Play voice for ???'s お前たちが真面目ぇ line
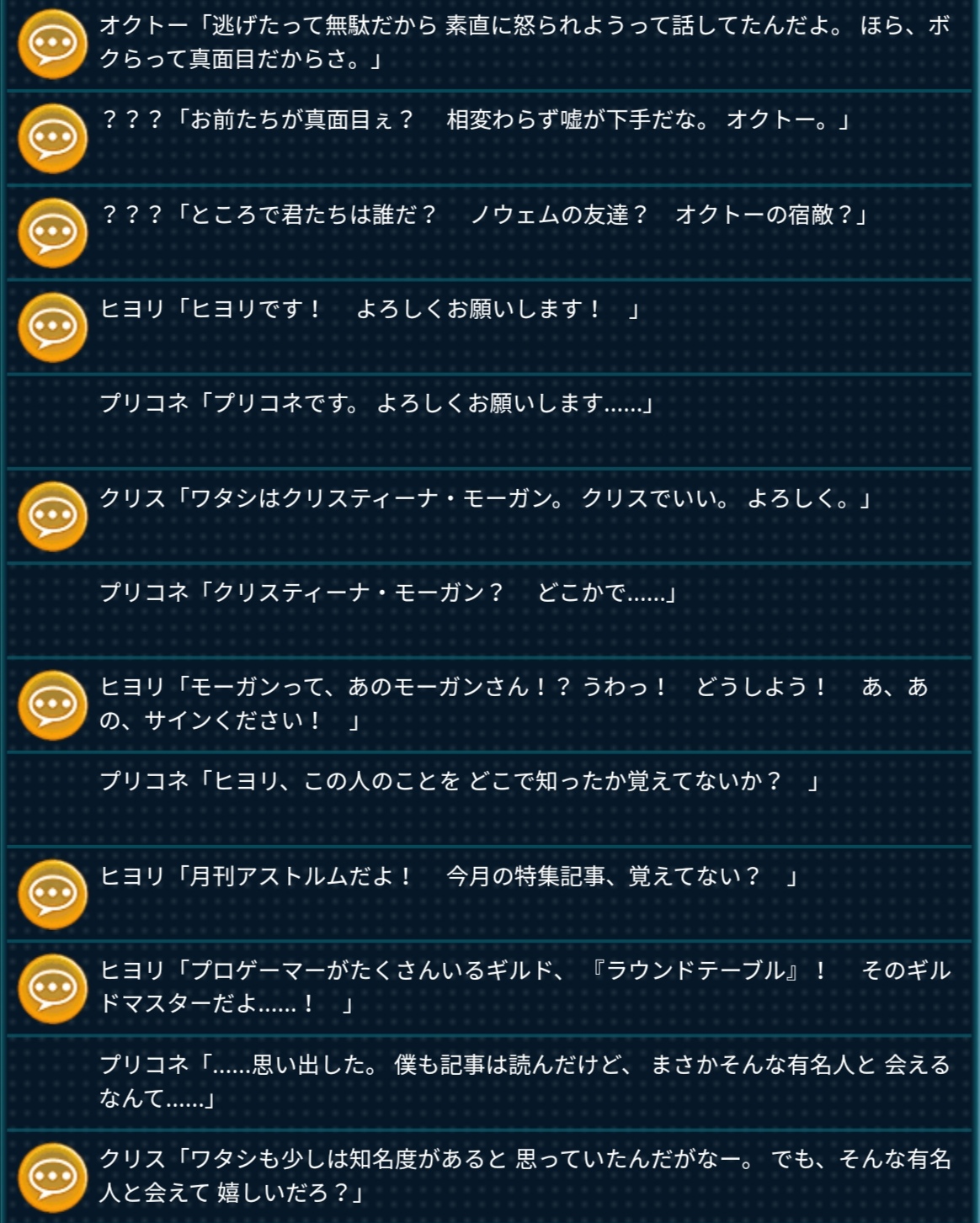980x1223 pixels. (53, 138)
